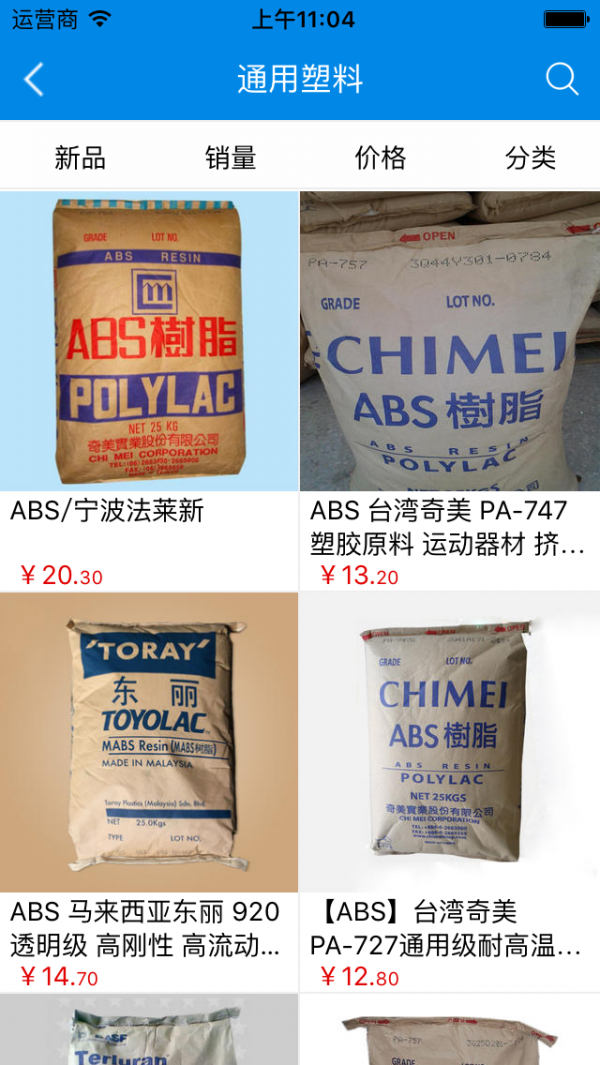Viewport: 600px width, 1065px height.
Task: Sort products by 销量
Action: click(x=231, y=157)
